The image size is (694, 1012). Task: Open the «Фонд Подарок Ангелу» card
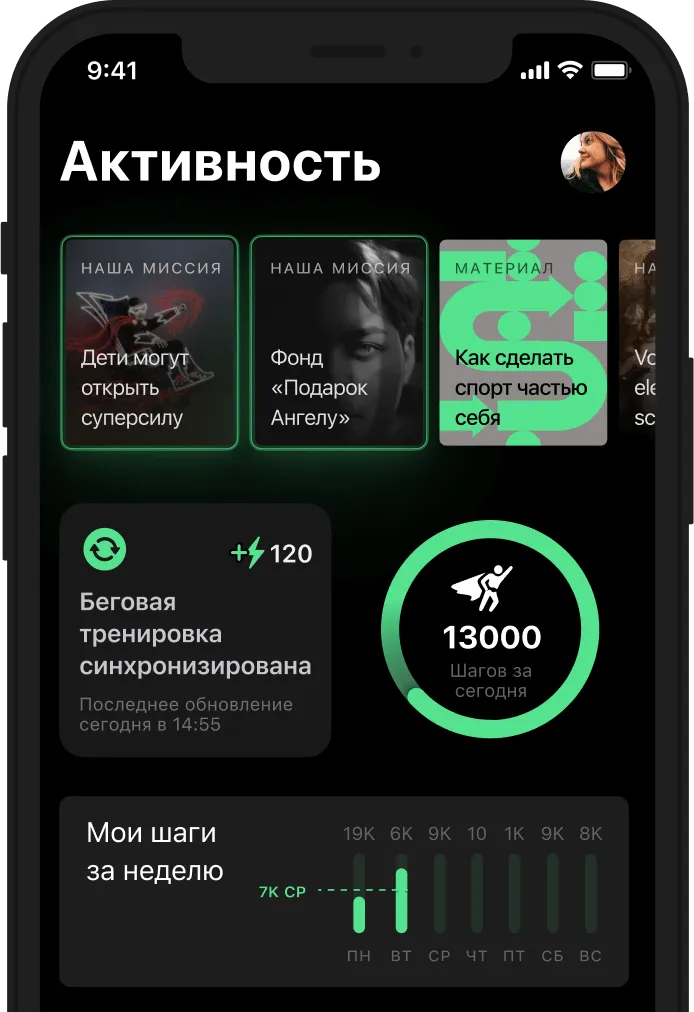338,342
